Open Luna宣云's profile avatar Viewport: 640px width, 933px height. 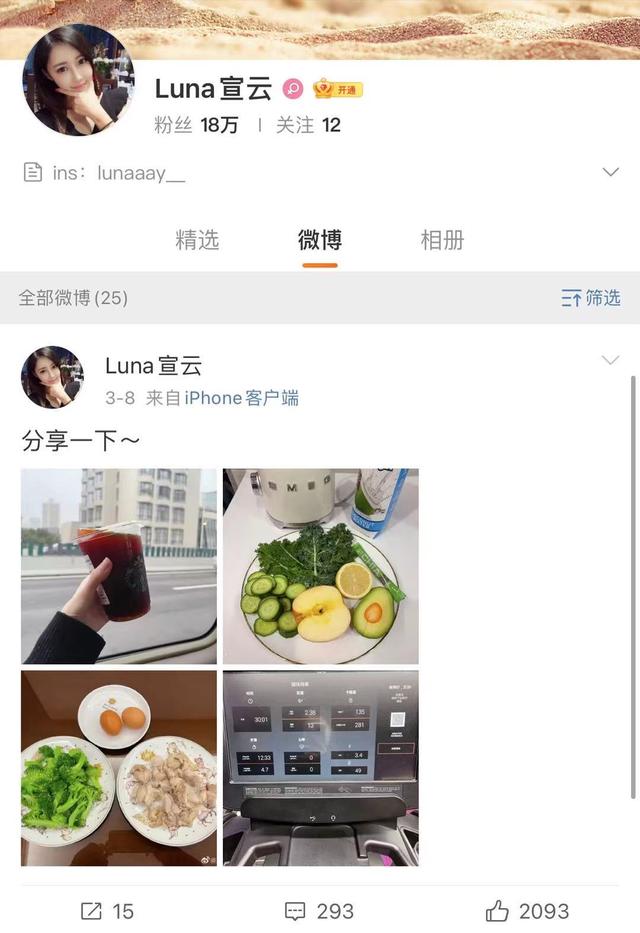pos(78,80)
